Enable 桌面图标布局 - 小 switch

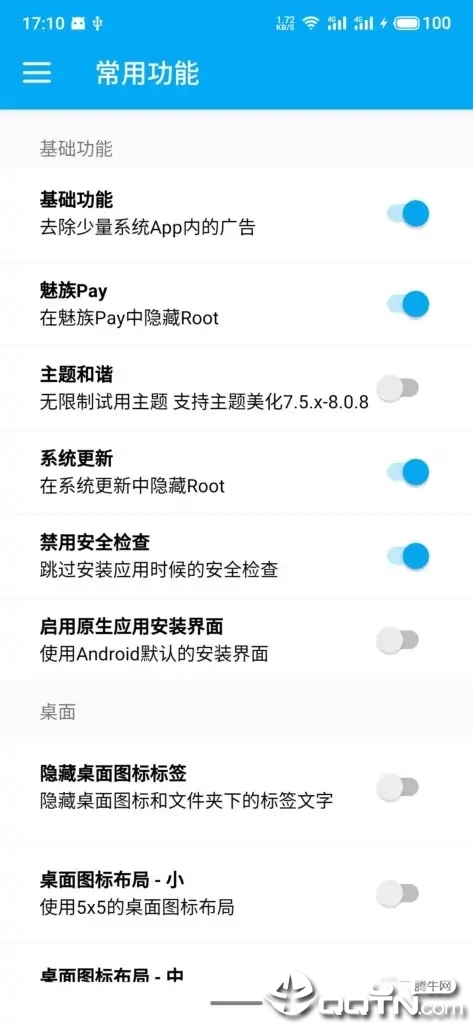tap(398, 893)
